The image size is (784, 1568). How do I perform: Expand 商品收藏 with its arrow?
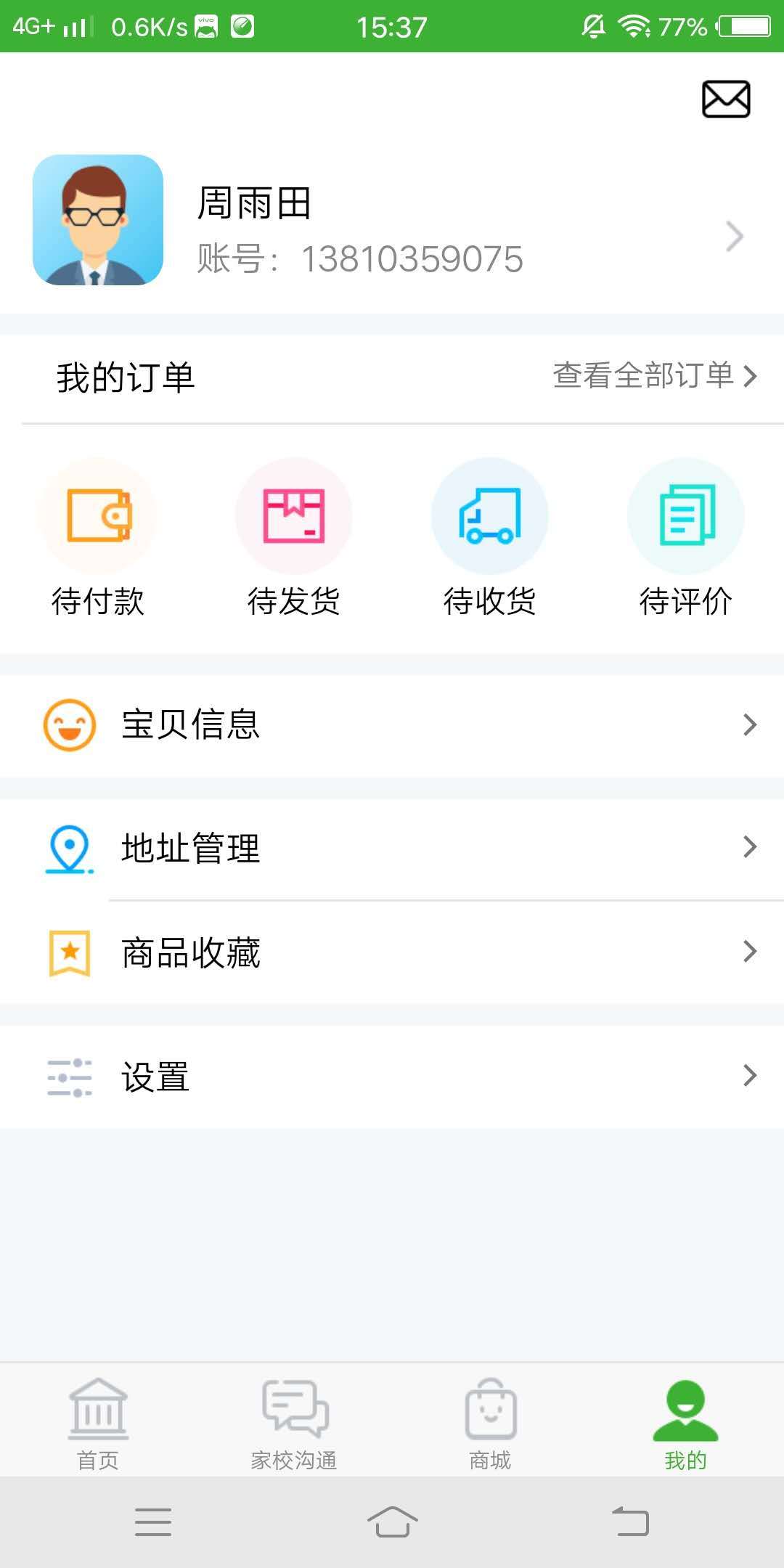point(751,952)
